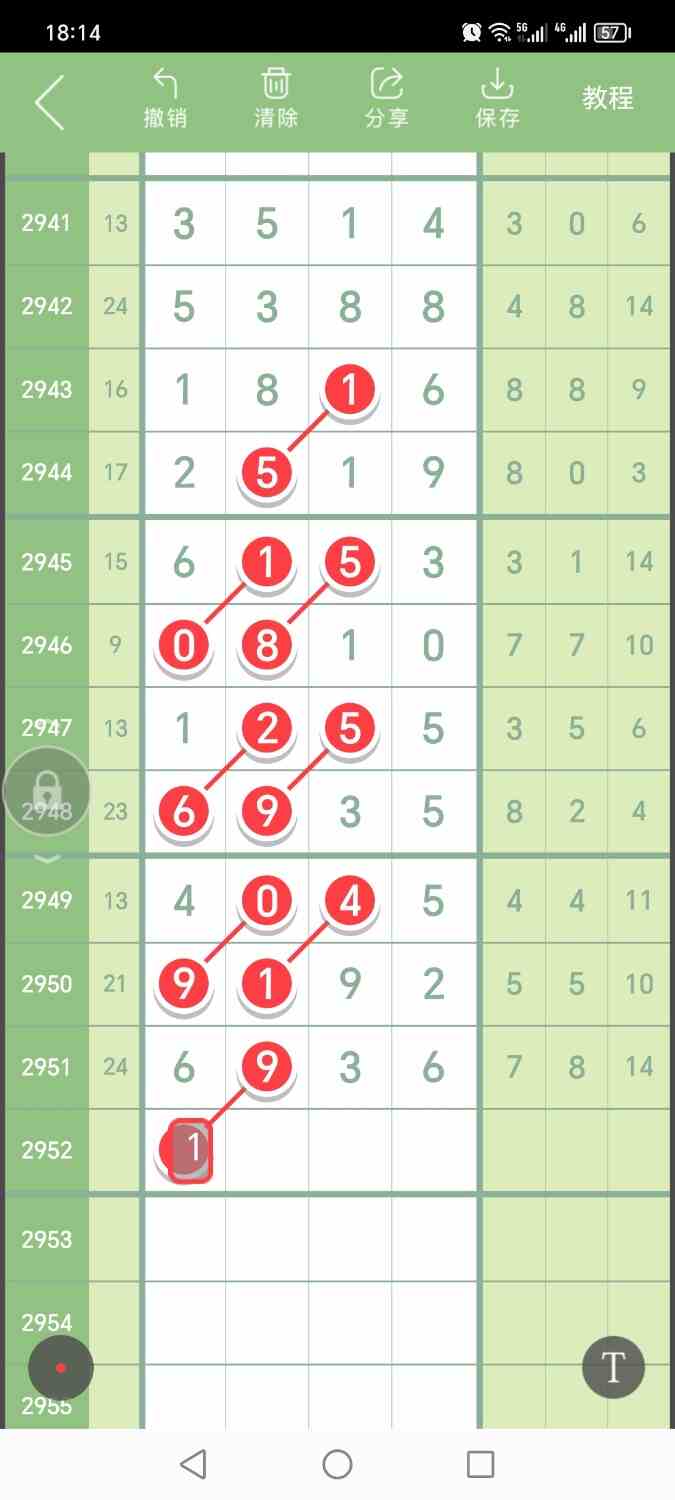Clear all marks with 清除
This screenshot has height=1500, width=675.
point(276,99)
